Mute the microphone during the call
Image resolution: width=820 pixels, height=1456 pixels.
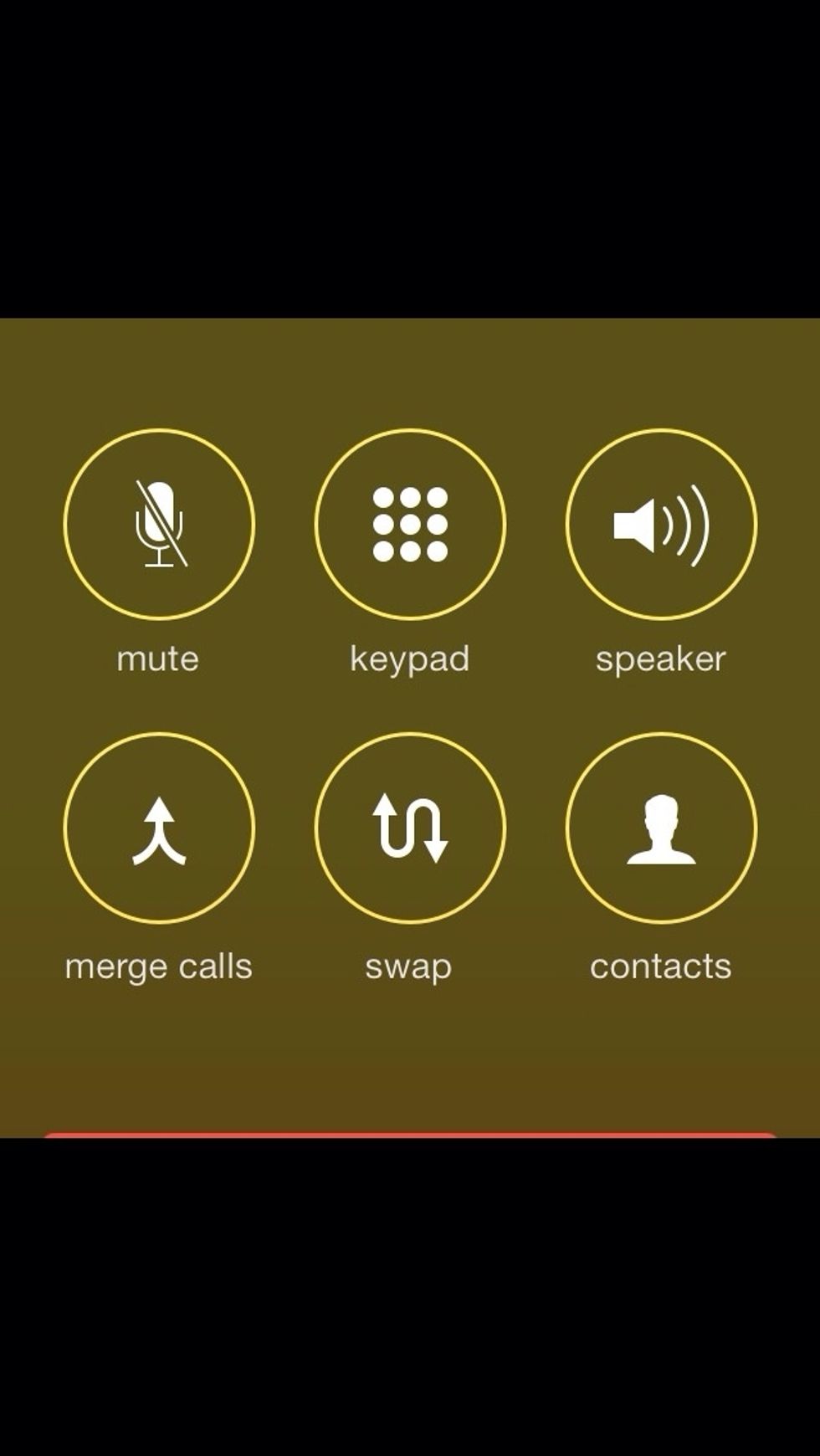click(159, 525)
